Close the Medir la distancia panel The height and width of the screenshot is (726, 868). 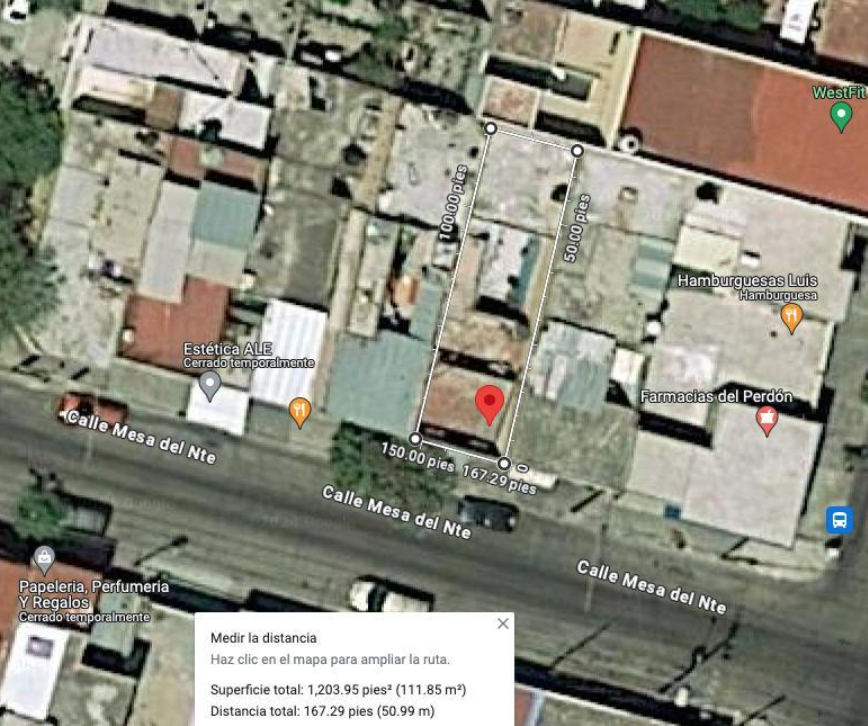click(503, 624)
